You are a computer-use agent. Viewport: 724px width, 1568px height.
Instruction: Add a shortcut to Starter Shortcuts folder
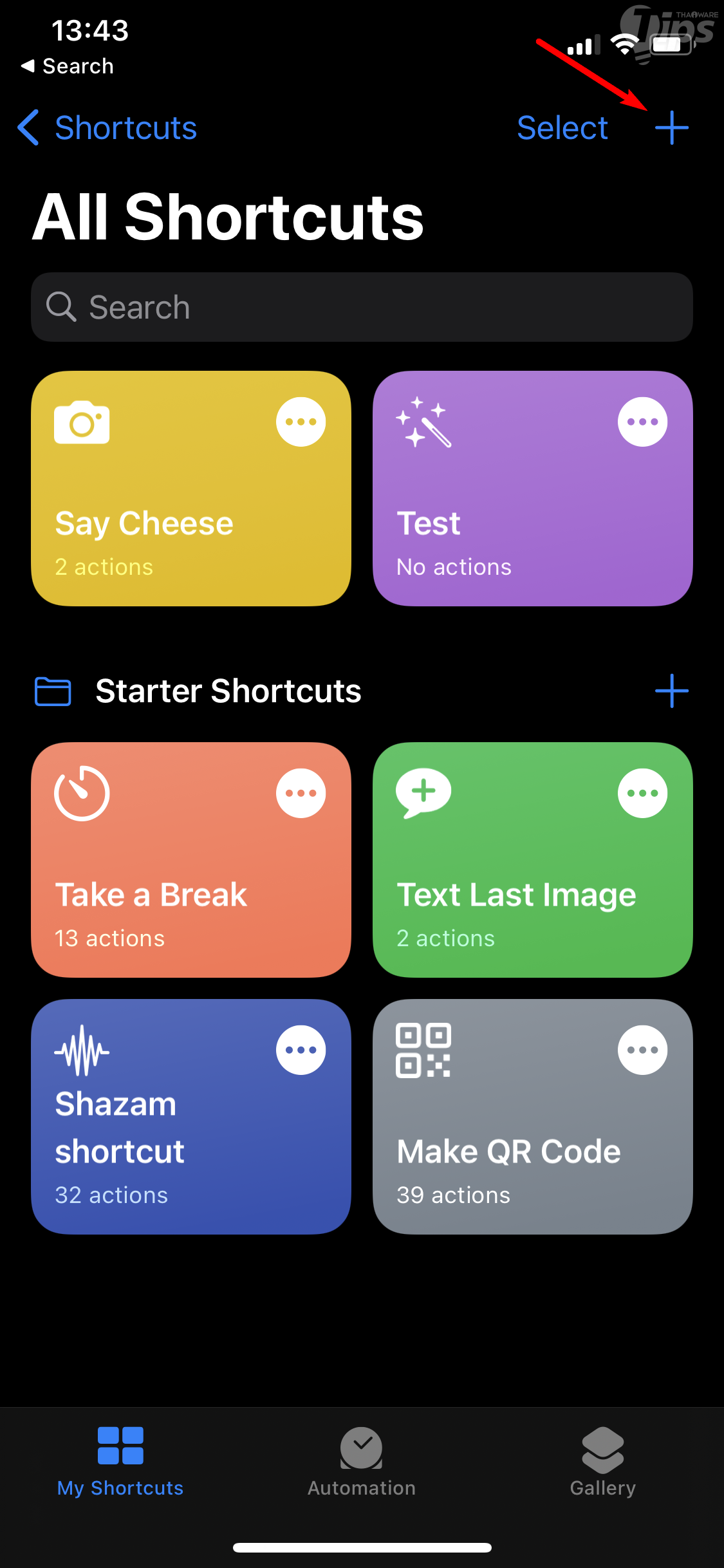(x=671, y=691)
